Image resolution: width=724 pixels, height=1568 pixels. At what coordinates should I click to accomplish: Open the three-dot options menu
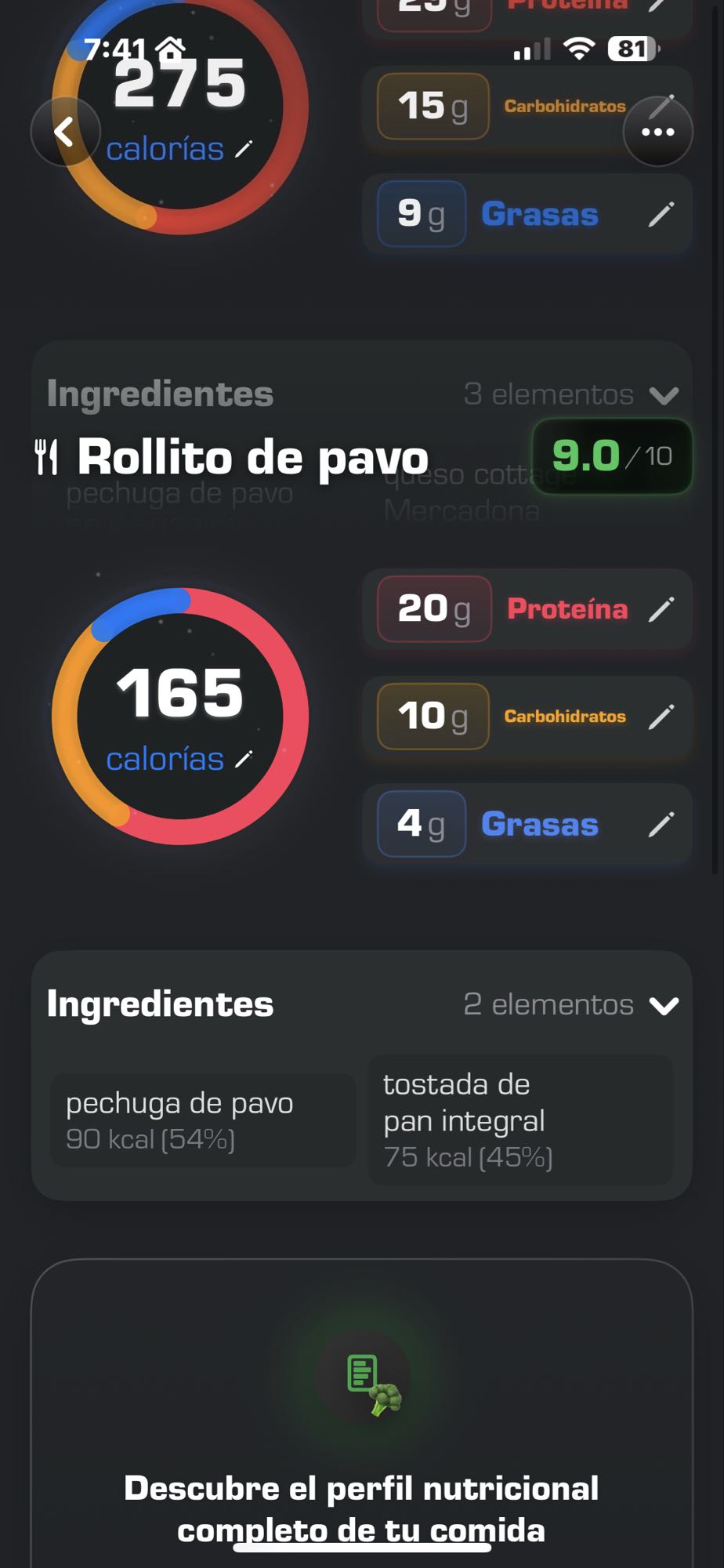[657, 131]
